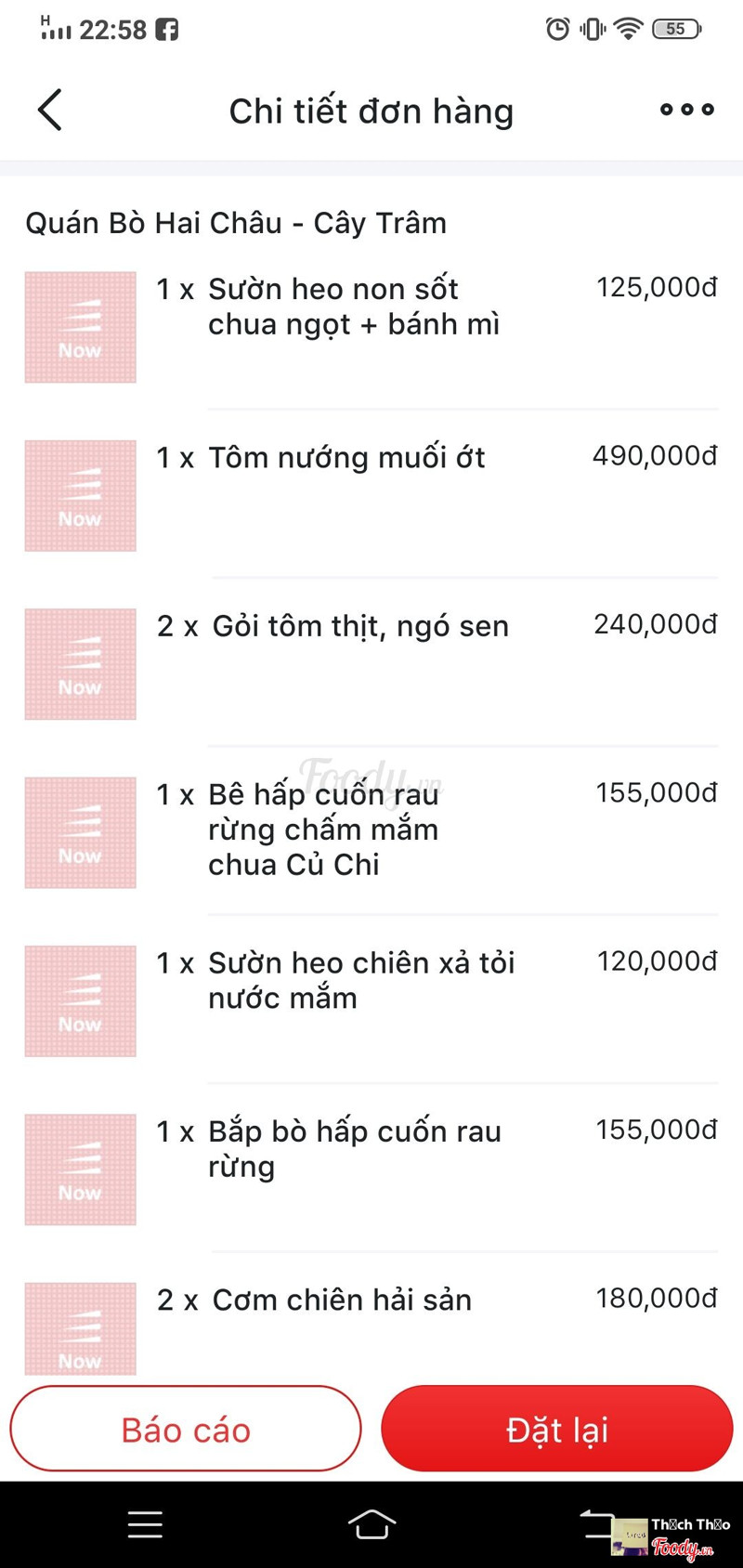Open the three-dot overflow menu

coord(686,110)
